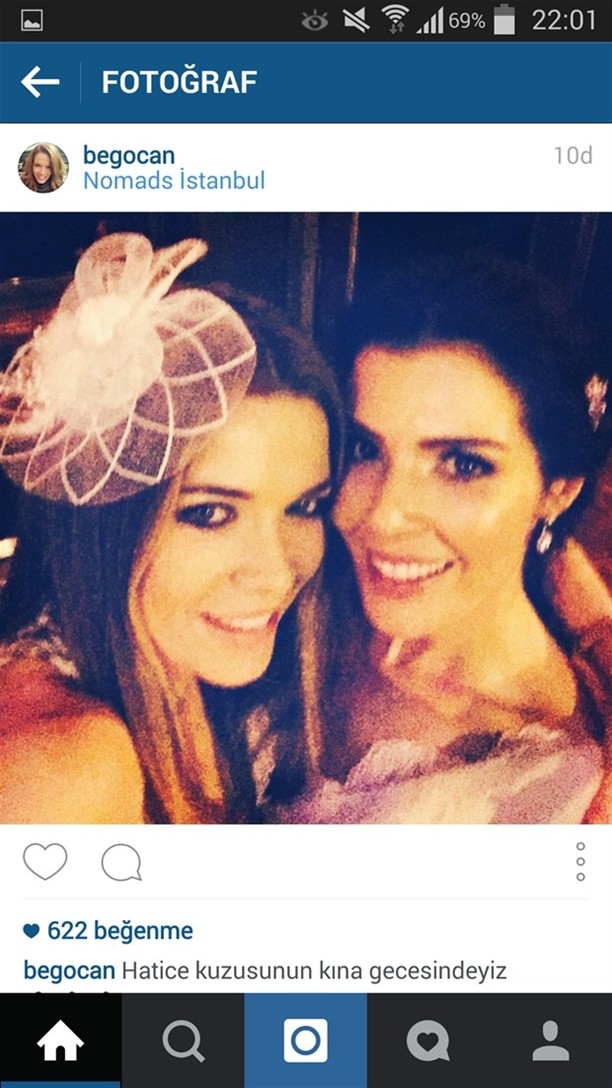
Task: Like the photo with the heart icon
Action: click(x=45, y=862)
